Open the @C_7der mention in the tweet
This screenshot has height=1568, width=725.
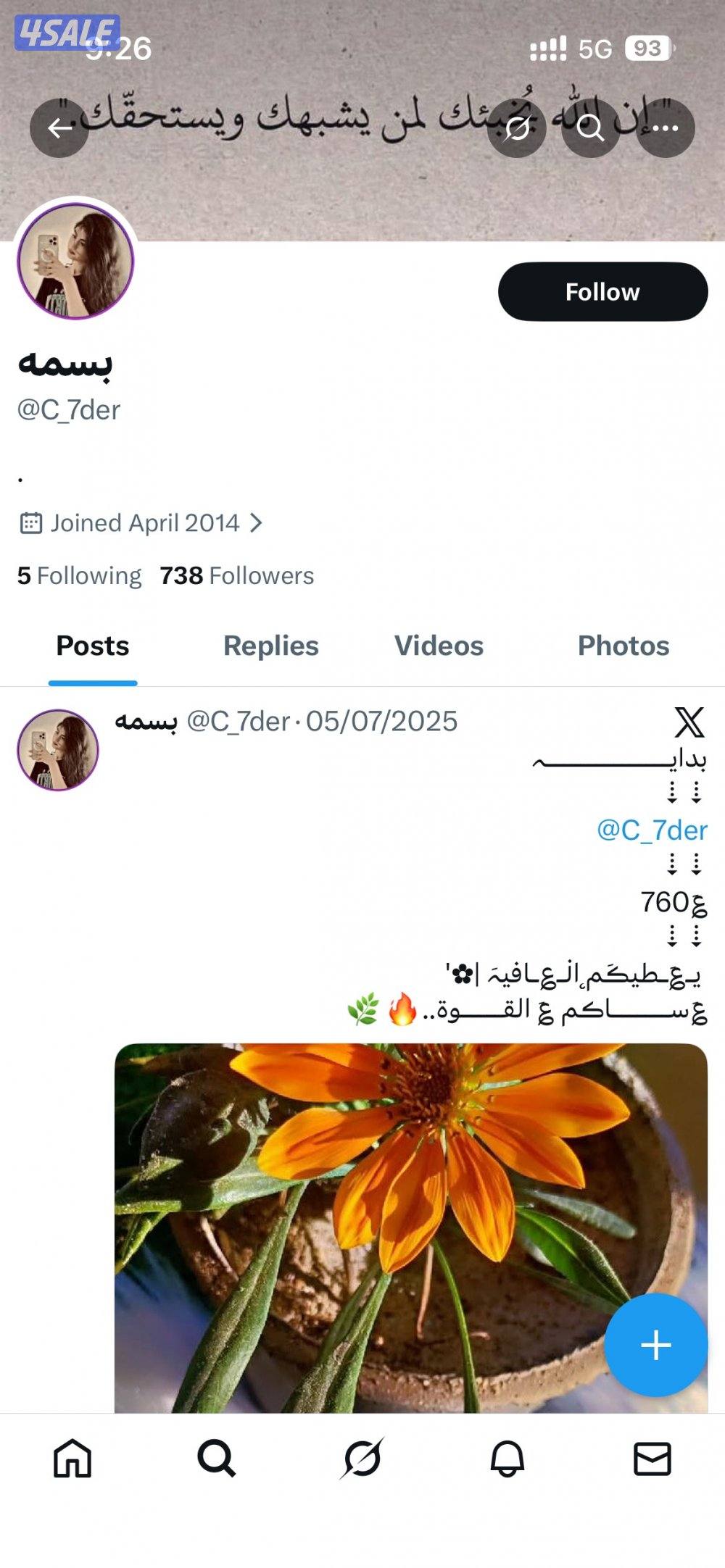[650, 830]
